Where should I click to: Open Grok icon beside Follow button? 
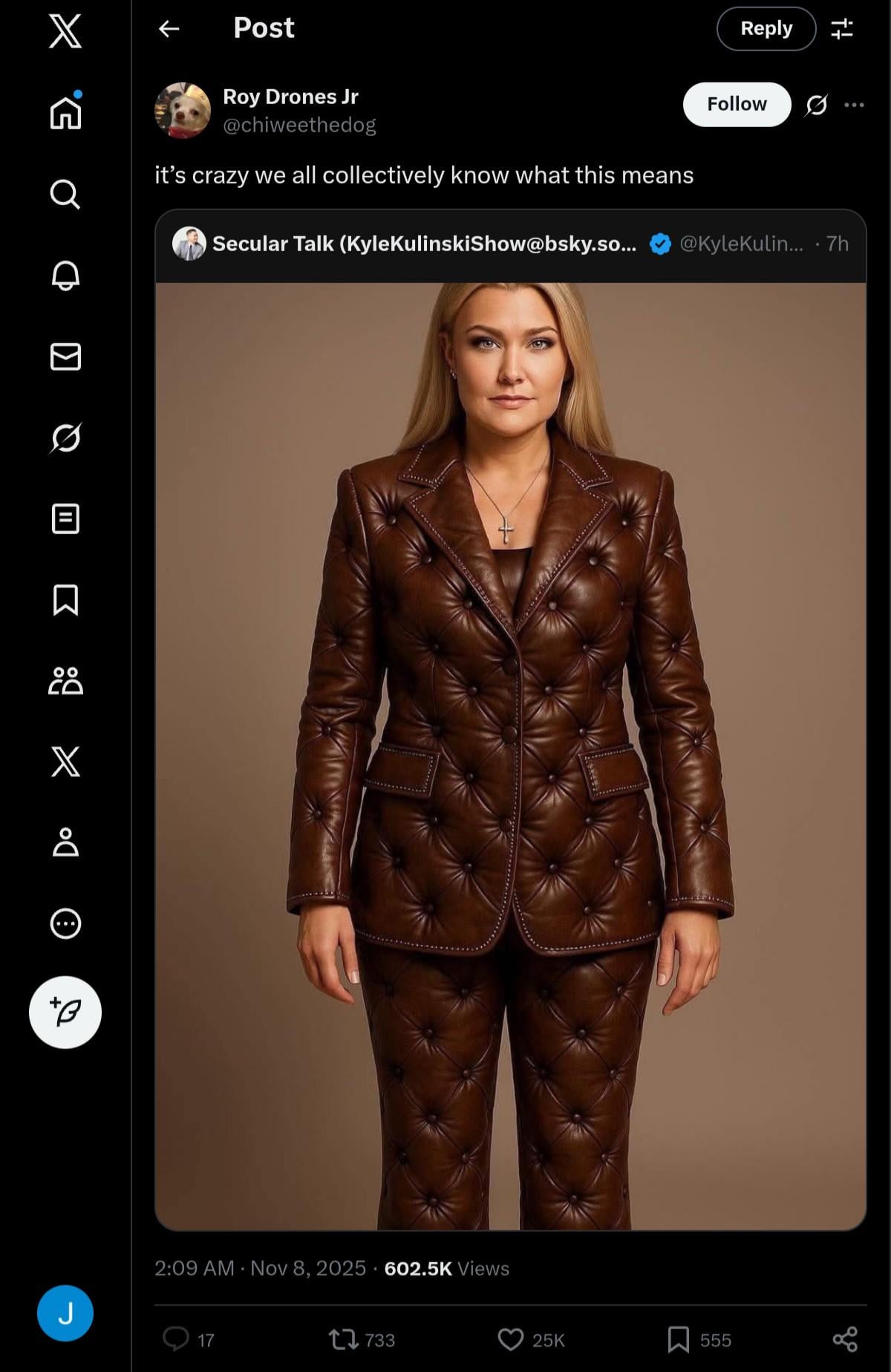[816, 105]
